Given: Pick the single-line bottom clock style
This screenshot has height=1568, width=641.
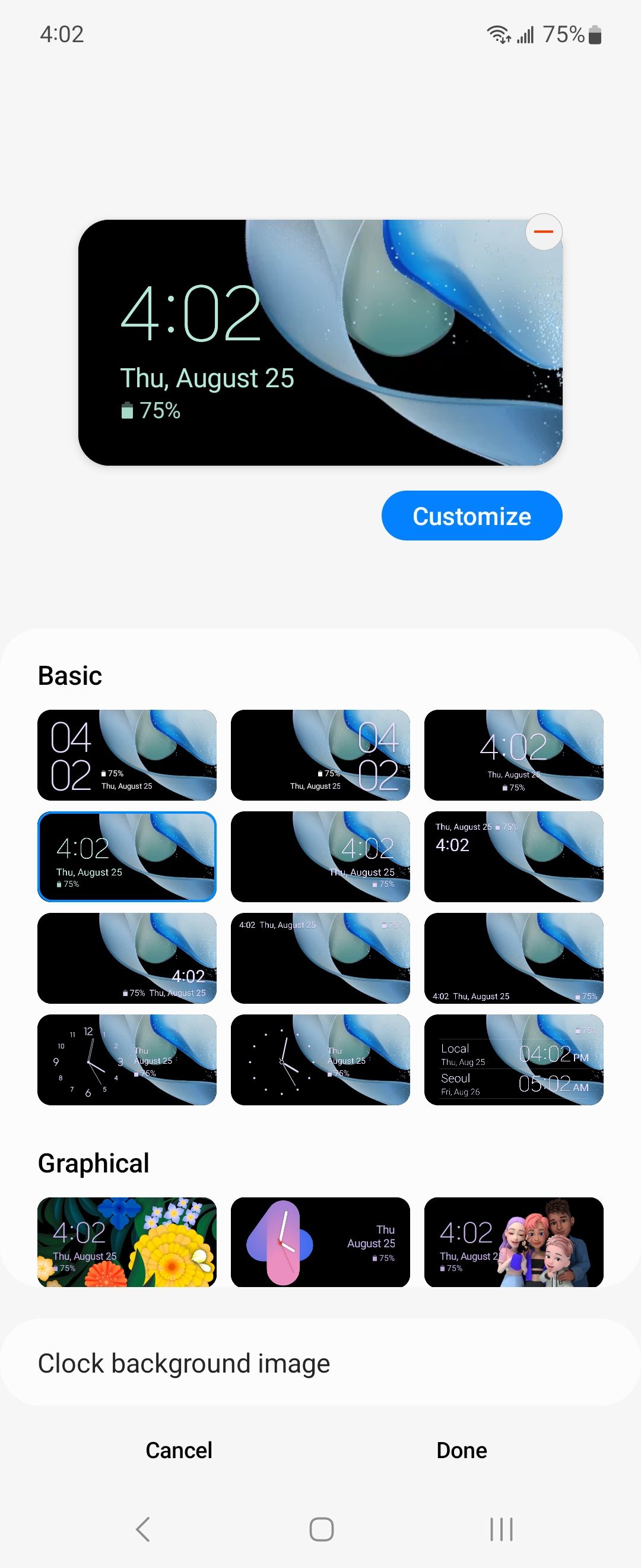Looking at the screenshot, I should coord(513,958).
